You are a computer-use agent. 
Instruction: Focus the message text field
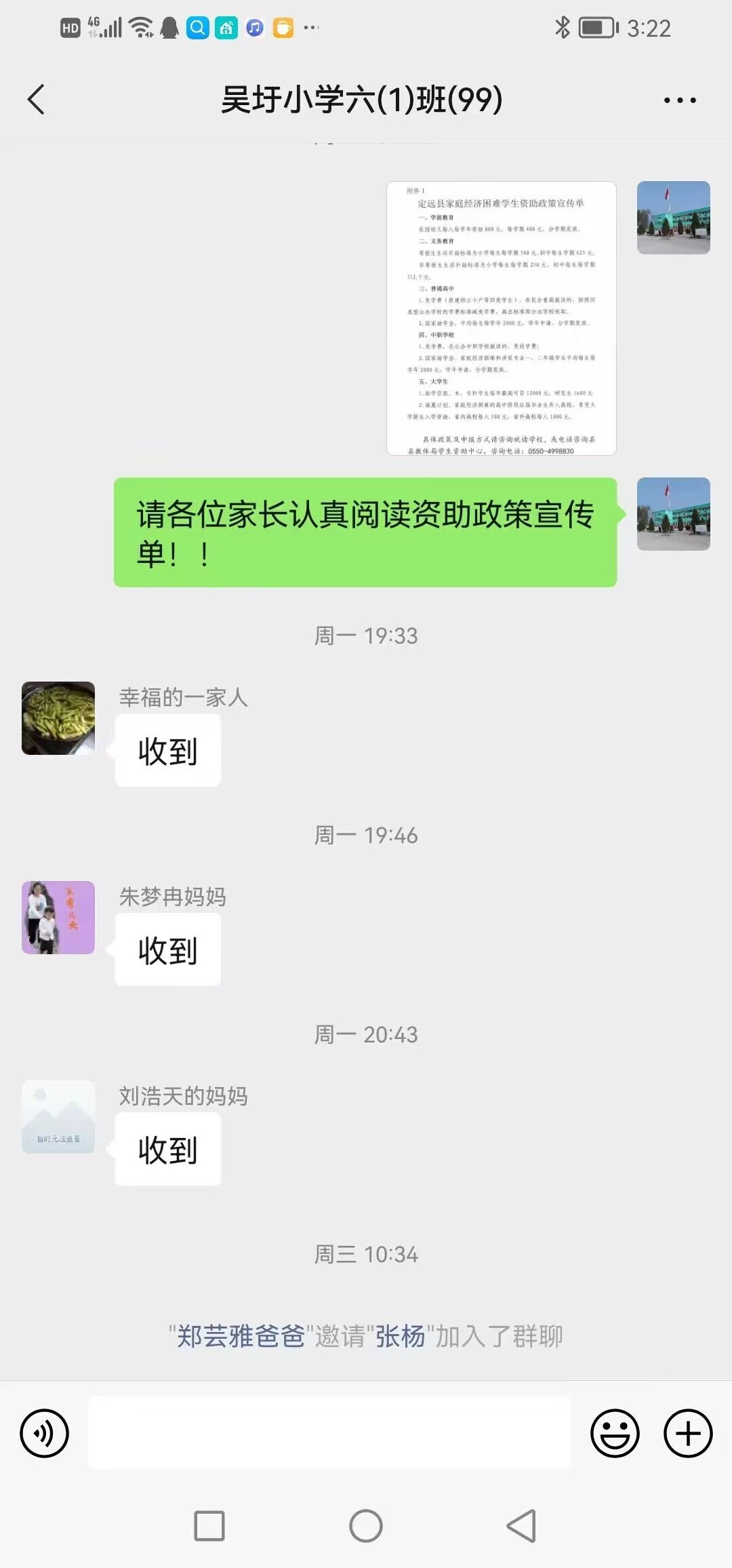click(329, 1432)
